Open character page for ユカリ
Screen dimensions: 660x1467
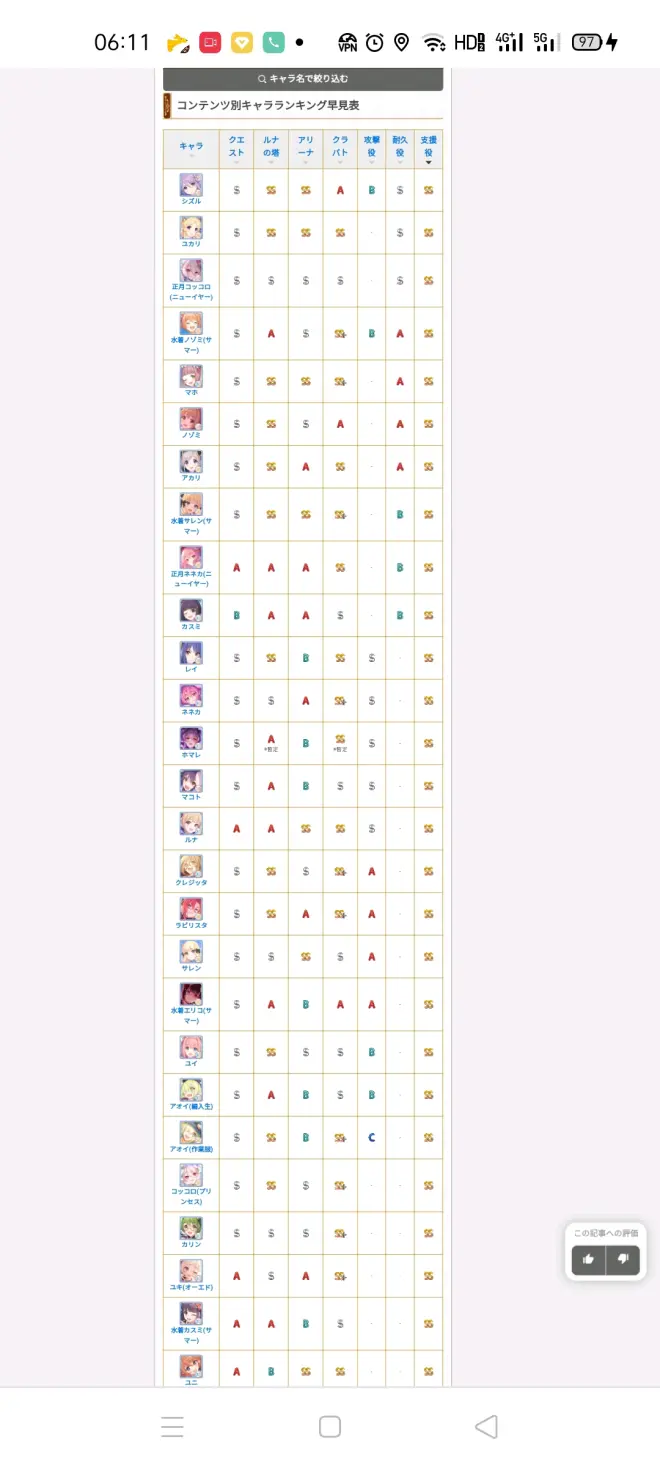click(191, 231)
